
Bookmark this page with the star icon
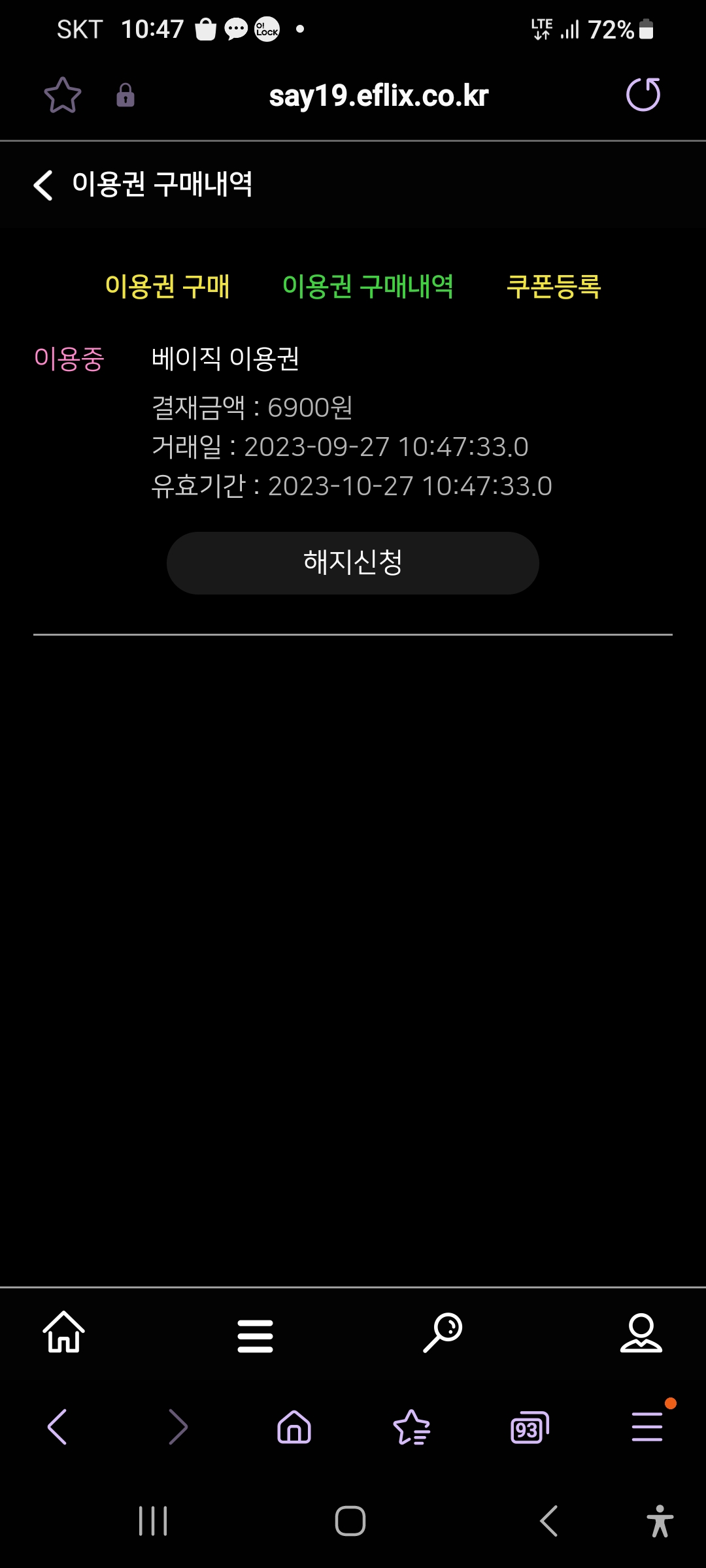click(x=63, y=95)
